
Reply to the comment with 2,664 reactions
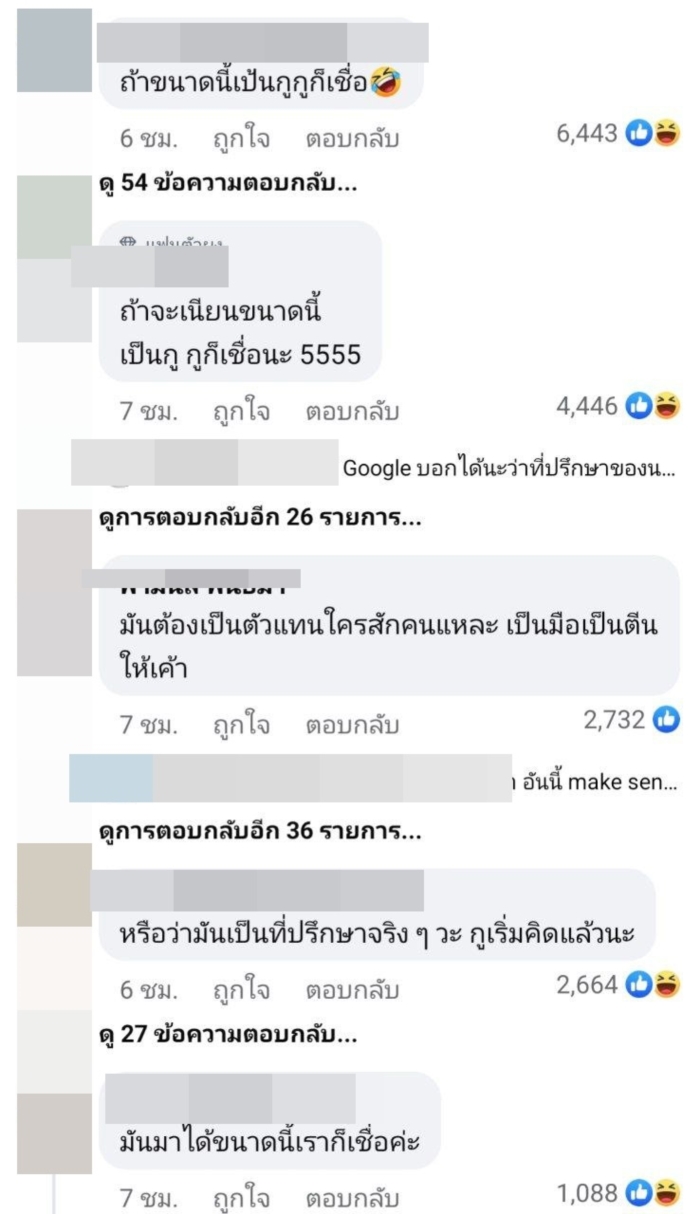click(351, 990)
